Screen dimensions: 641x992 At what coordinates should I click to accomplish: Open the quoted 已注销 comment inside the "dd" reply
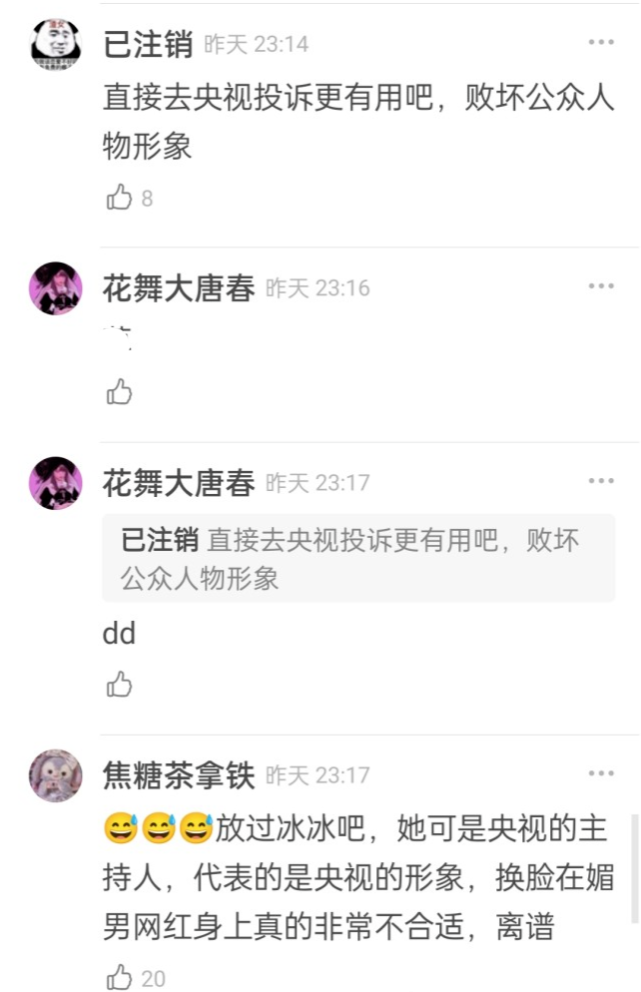click(x=358, y=558)
